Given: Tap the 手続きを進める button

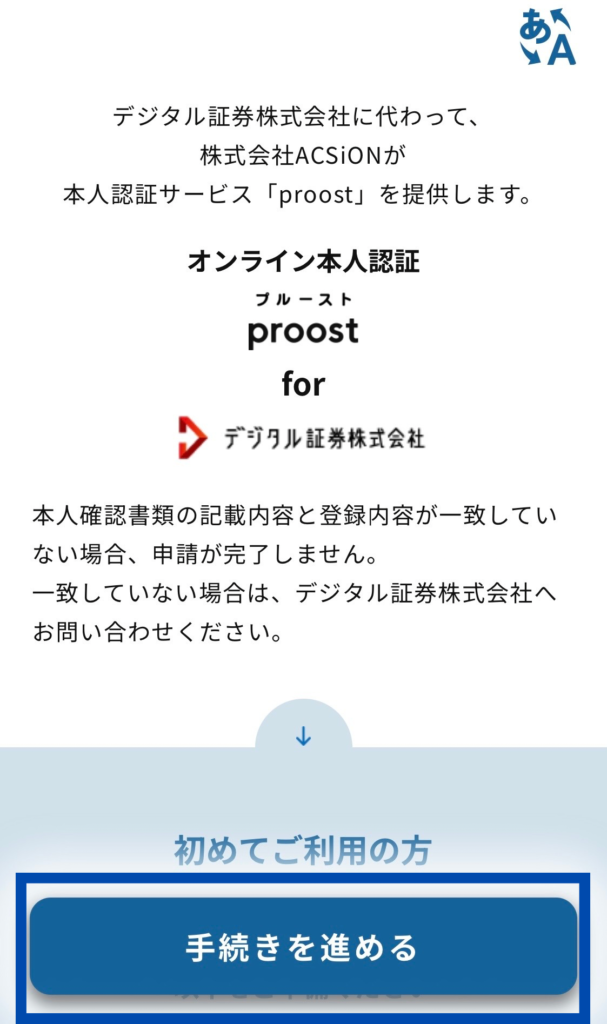Looking at the screenshot, I should click(303, 946).
